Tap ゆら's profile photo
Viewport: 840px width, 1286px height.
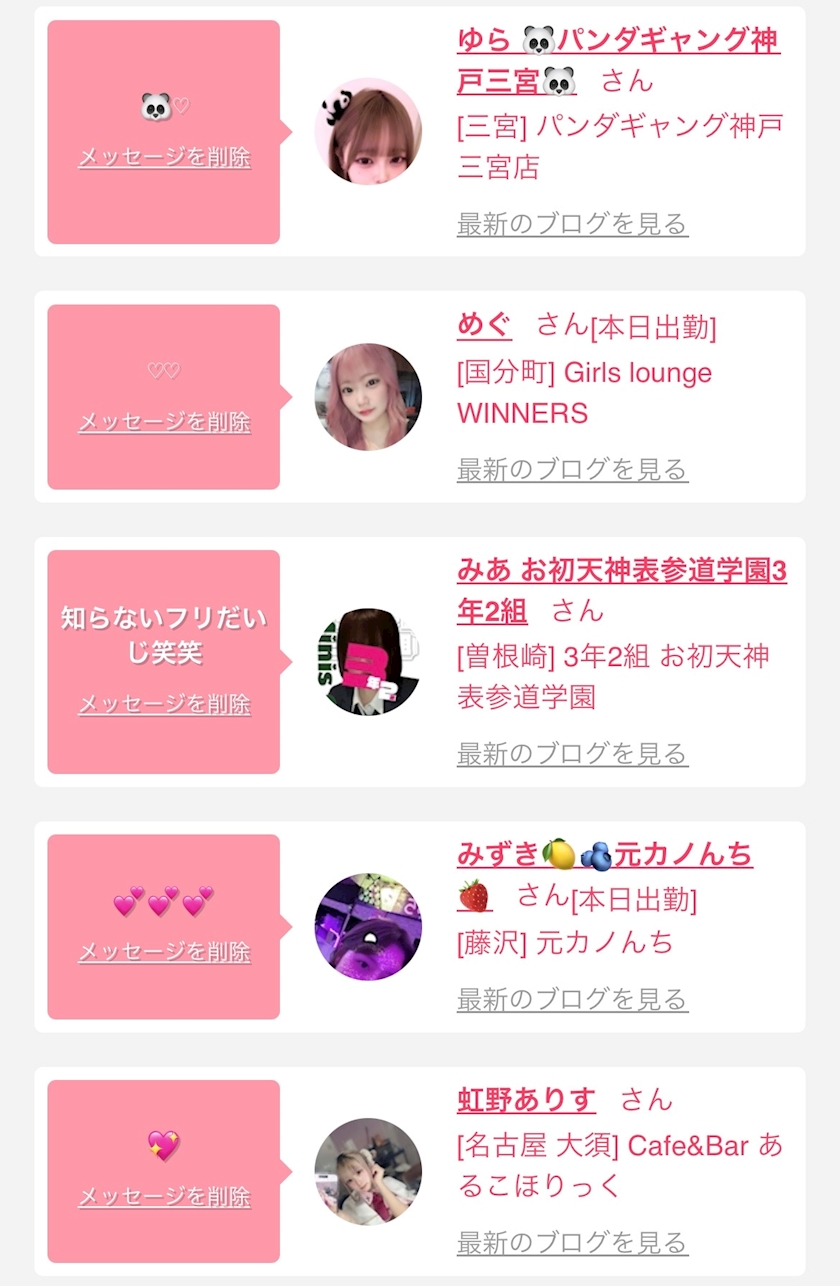tap(368, 131)
